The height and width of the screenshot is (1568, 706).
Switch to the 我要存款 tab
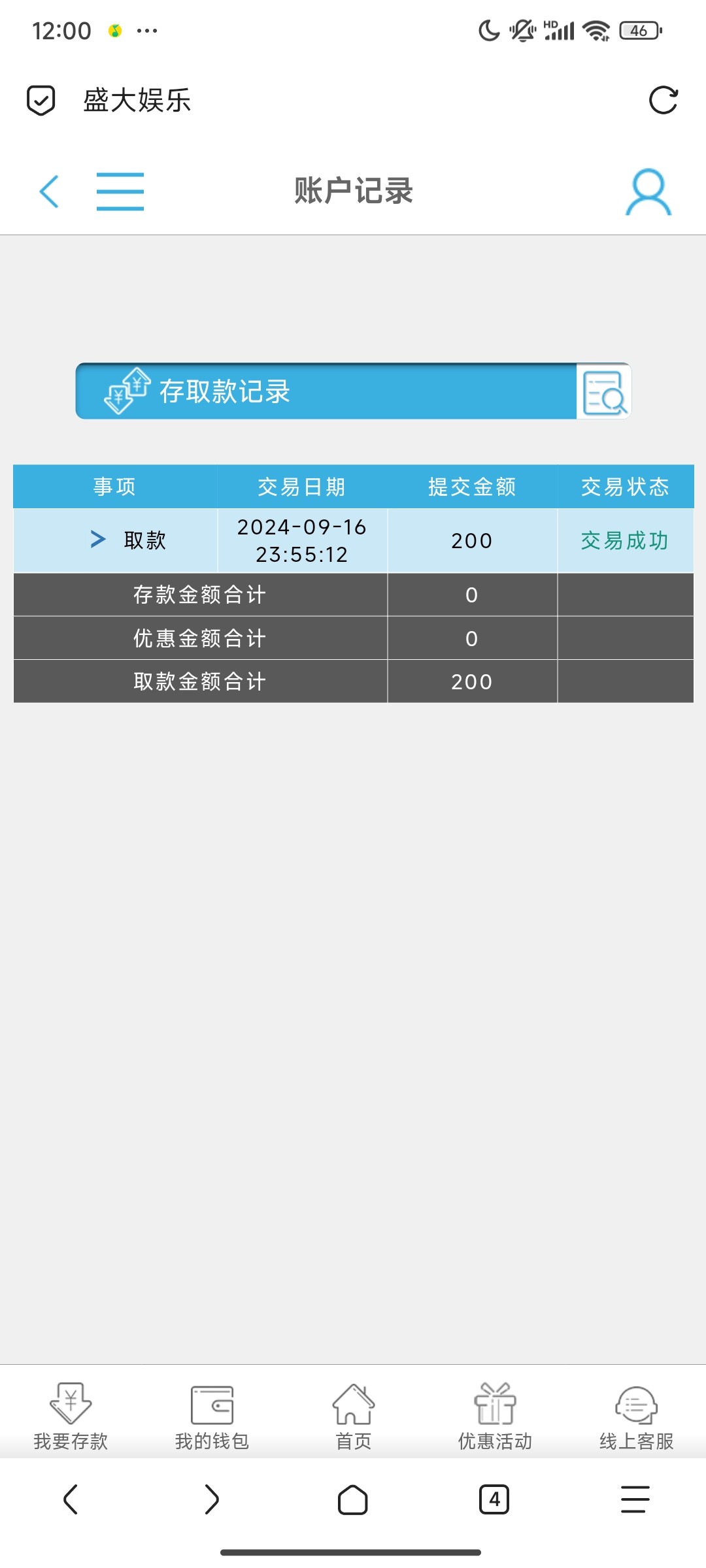click(x=71, y=1415)
